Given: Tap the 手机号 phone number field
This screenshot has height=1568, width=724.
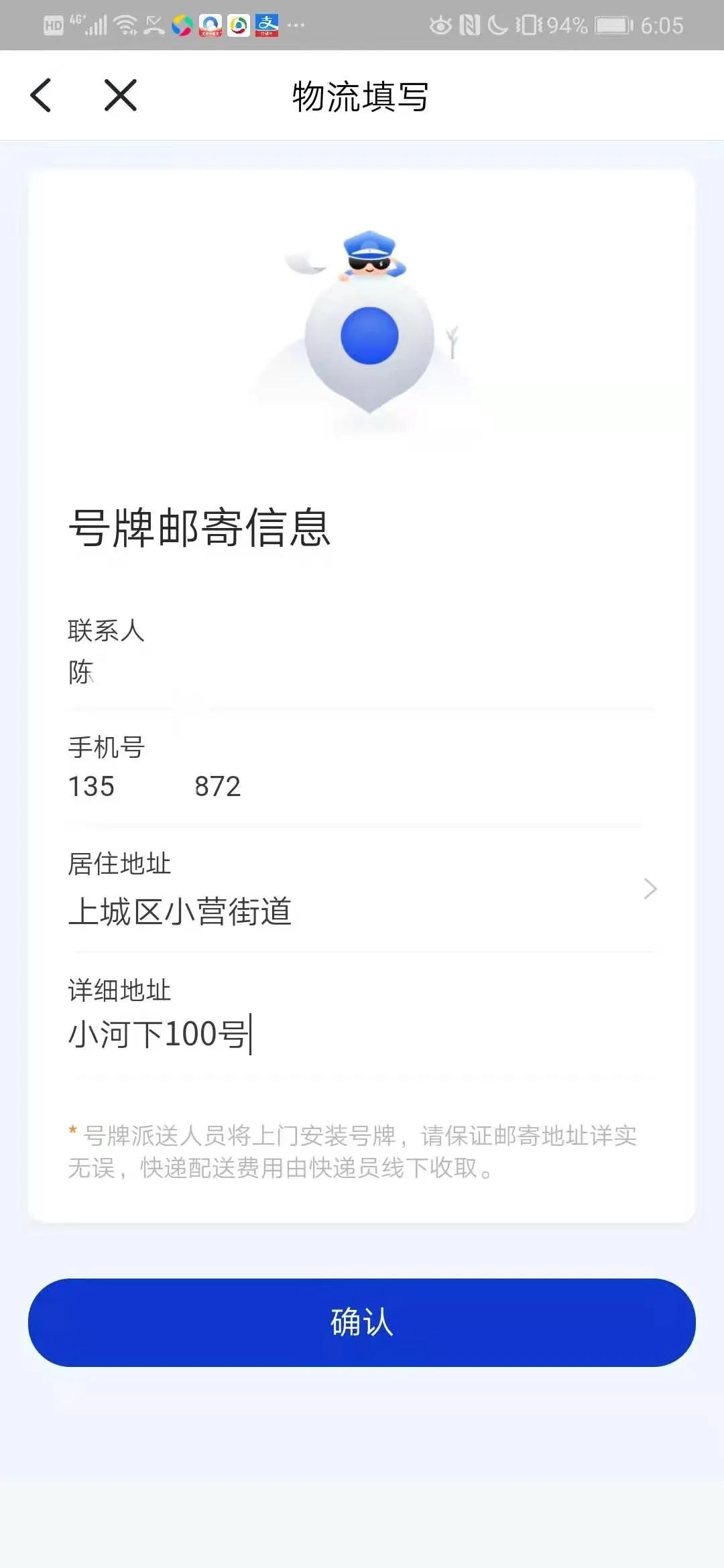Looking at the screenshot, I should click(268, 787).
